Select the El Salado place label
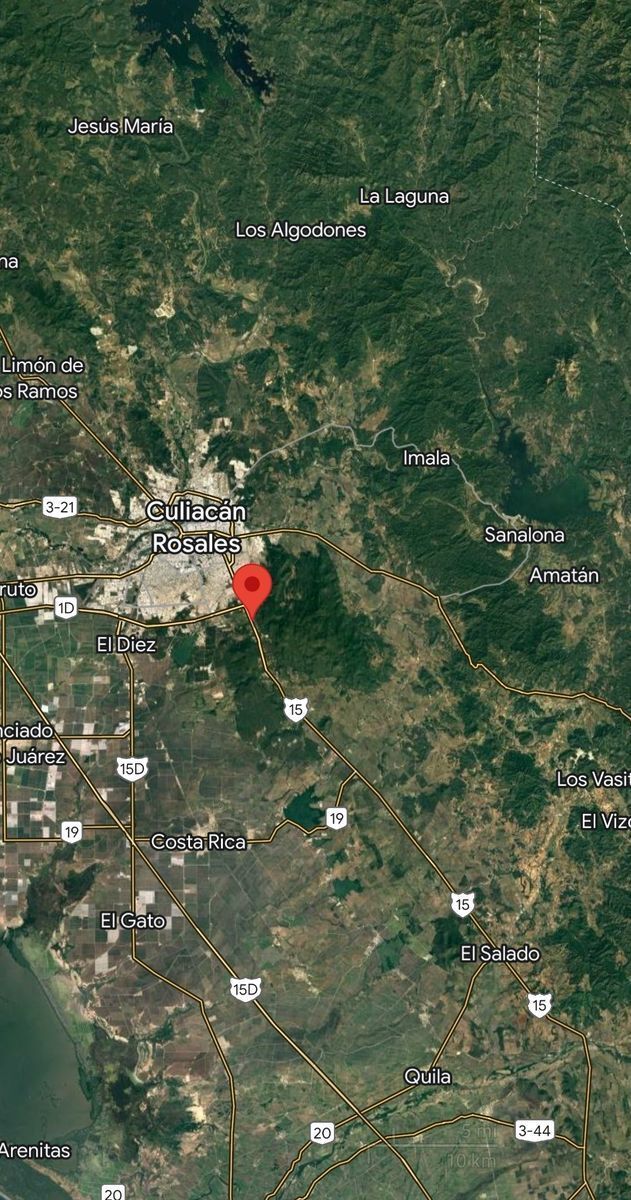631x1200 pixels. coord(500,953)
